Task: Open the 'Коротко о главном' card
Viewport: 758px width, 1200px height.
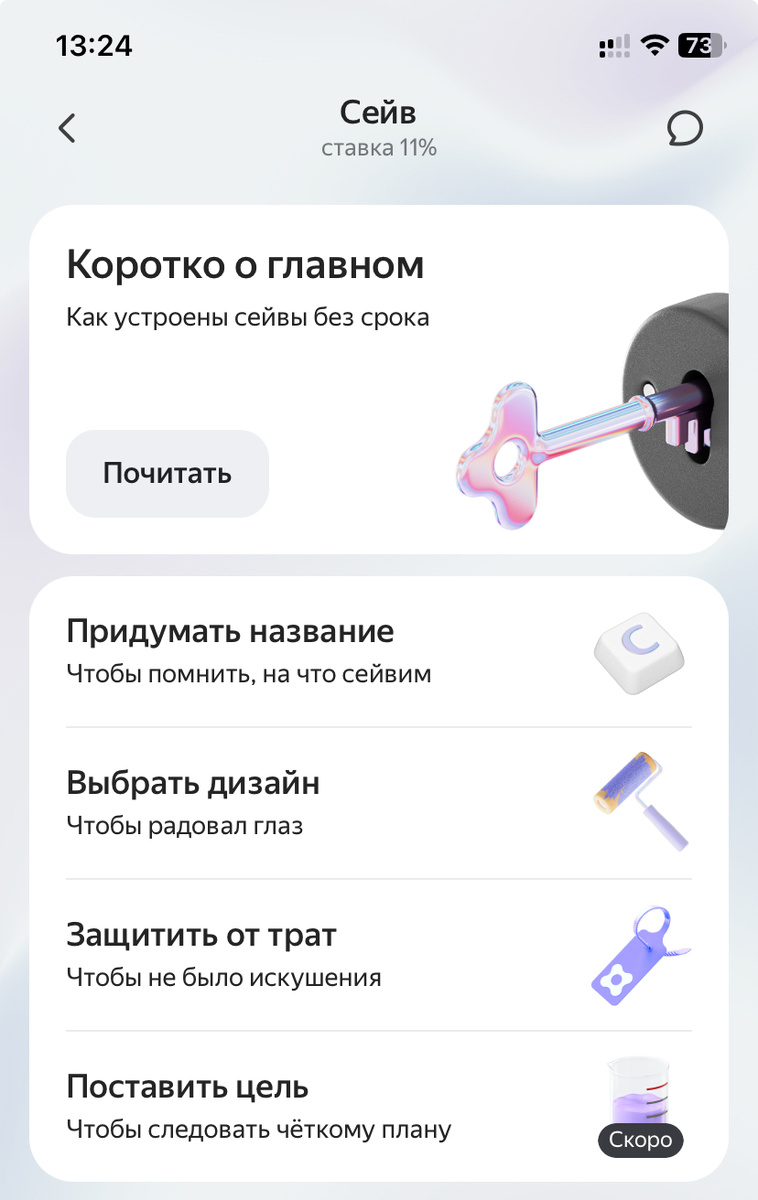Action: (244, 265)
